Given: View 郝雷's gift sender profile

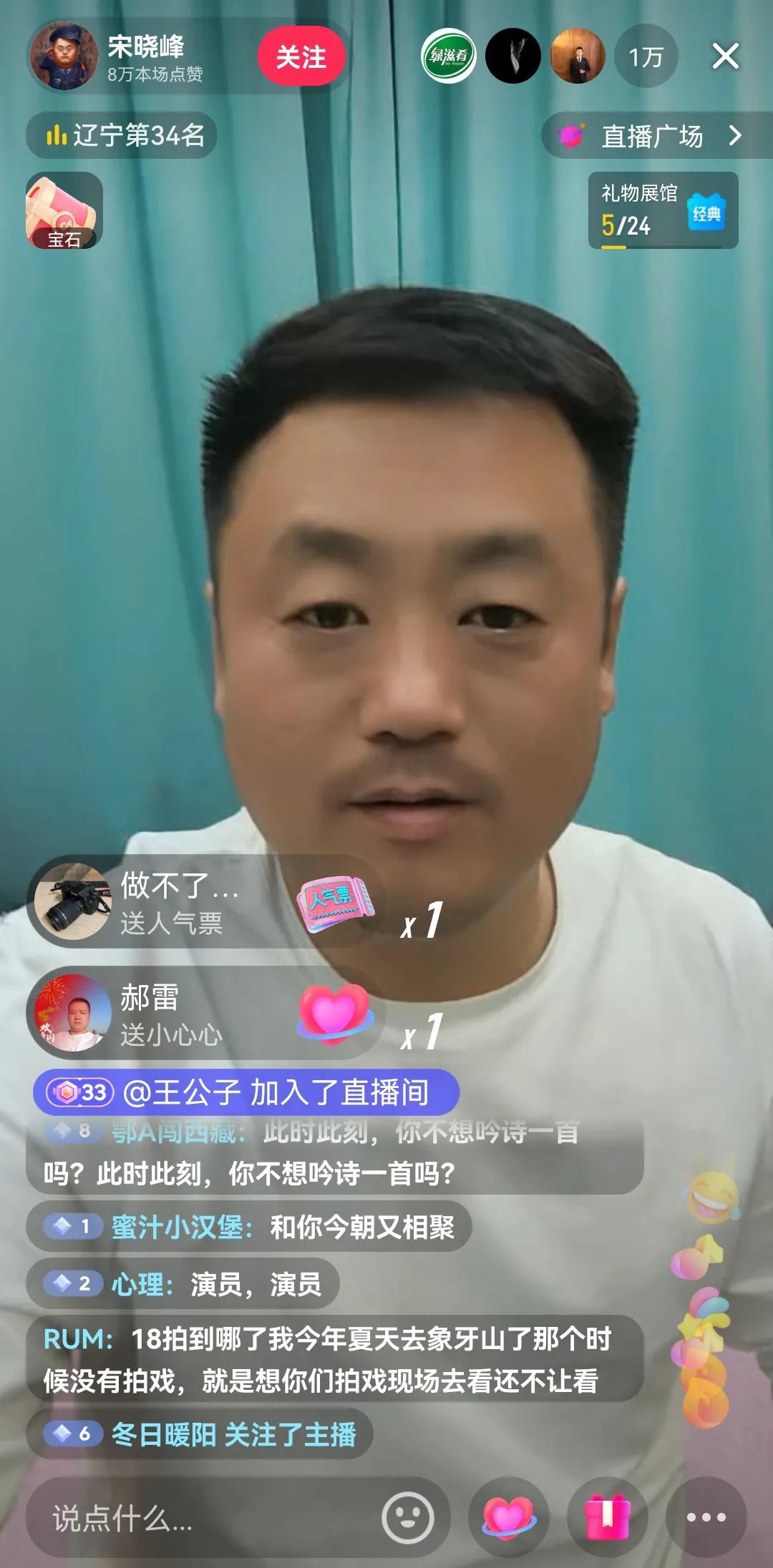Looking at the screenshot, I should (74, 1013).
